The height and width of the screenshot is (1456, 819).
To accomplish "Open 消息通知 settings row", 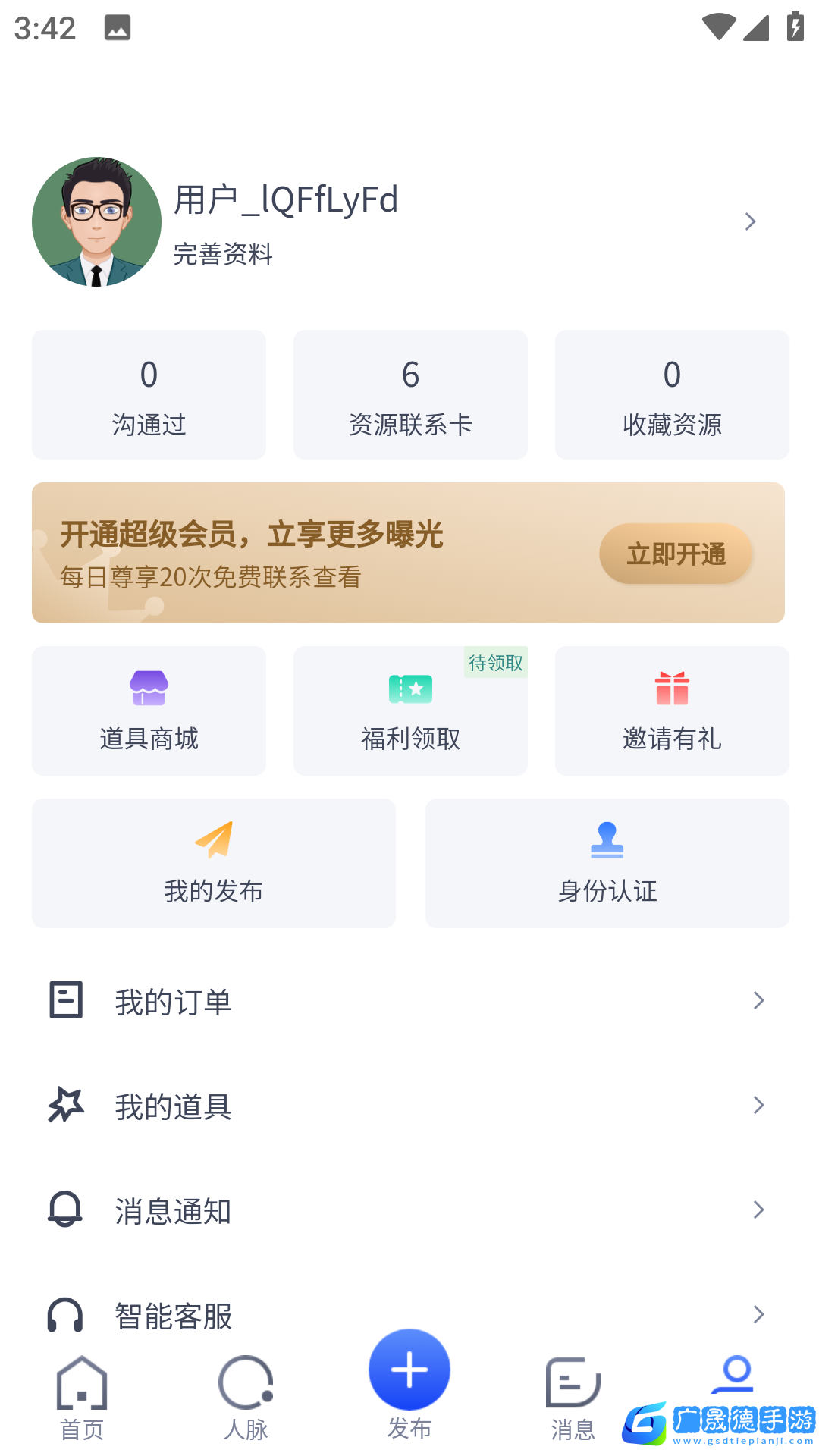I will 409,1210.
